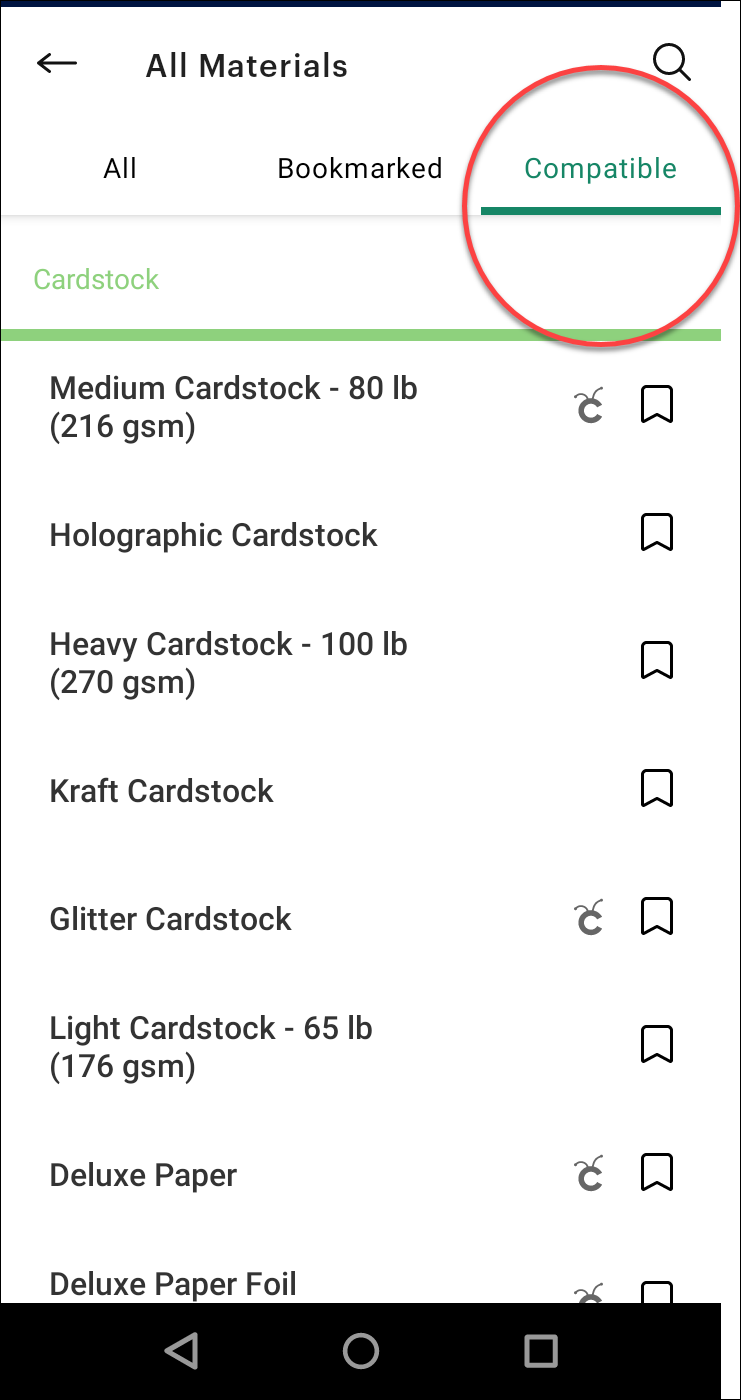Select the blade icon next to Medium Cardstock

589,406
